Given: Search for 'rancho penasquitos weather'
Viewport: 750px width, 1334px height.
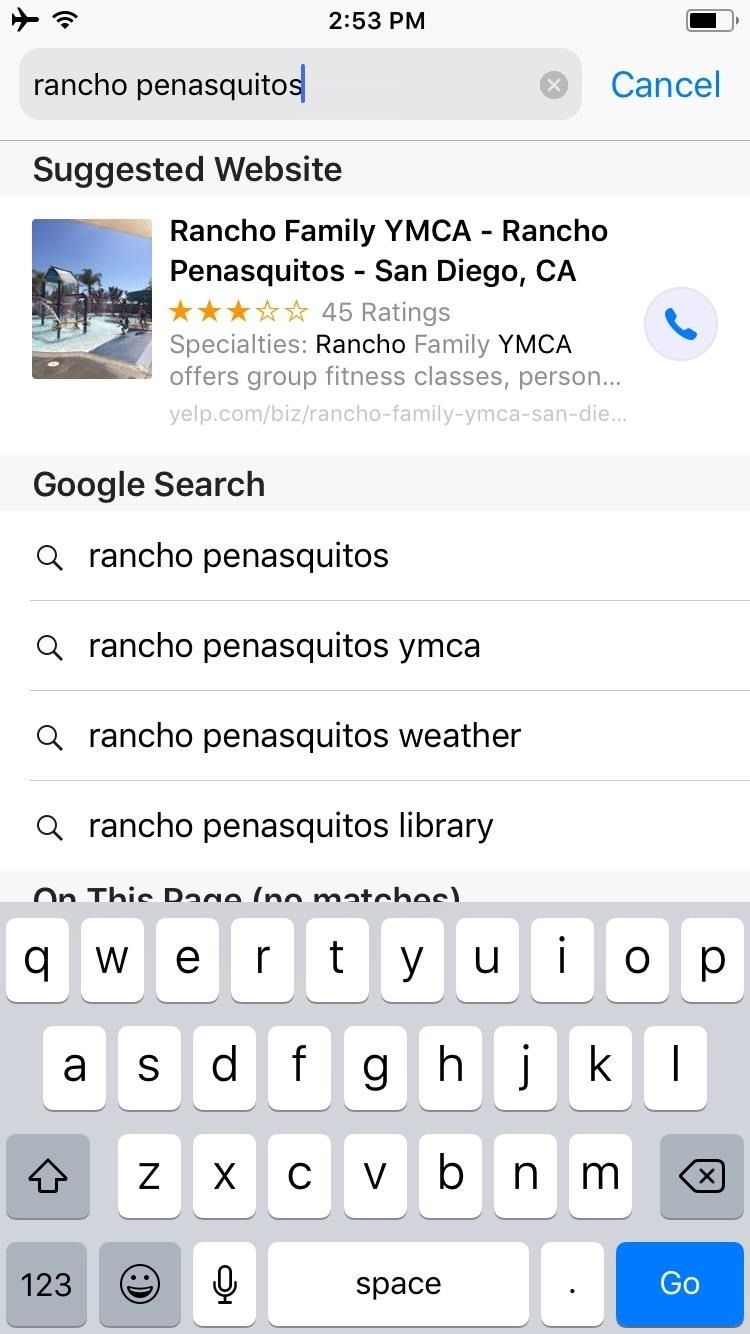Looking at the screenshot, I should point(304,736).
